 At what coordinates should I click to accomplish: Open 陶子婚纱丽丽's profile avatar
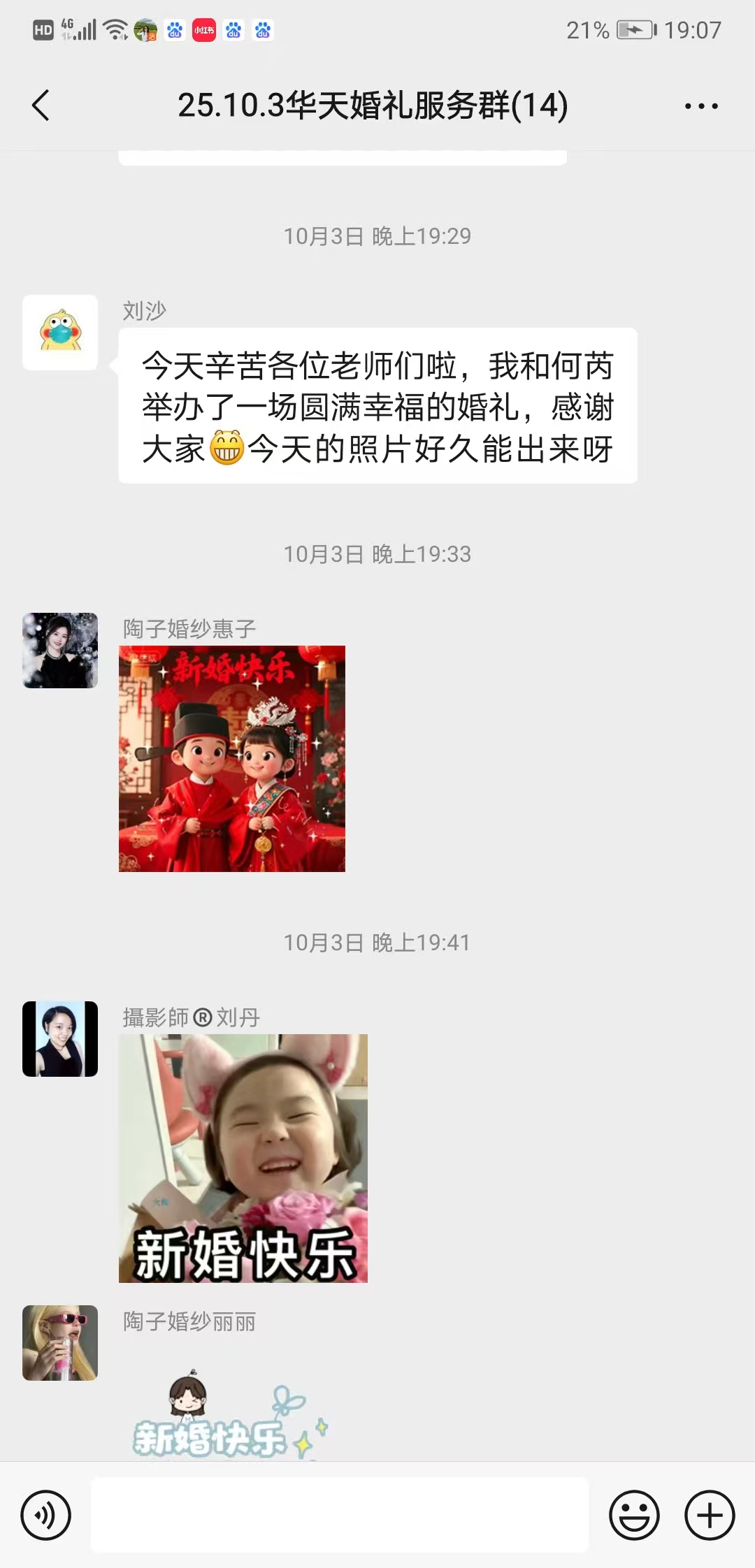point(60,1342)
